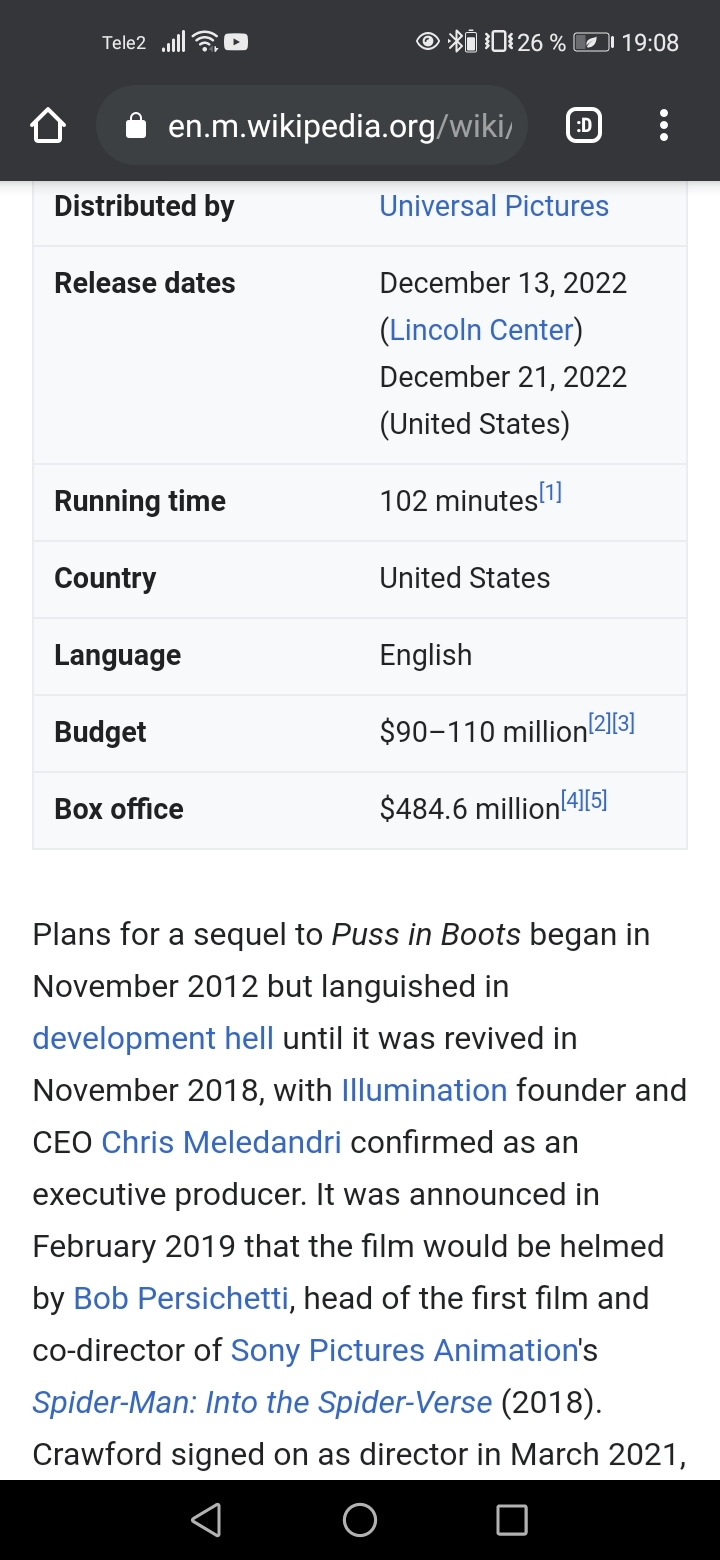Open the Chris Meledandri page
This screenshot has height=1560, width=720.
click(221, 1142)
